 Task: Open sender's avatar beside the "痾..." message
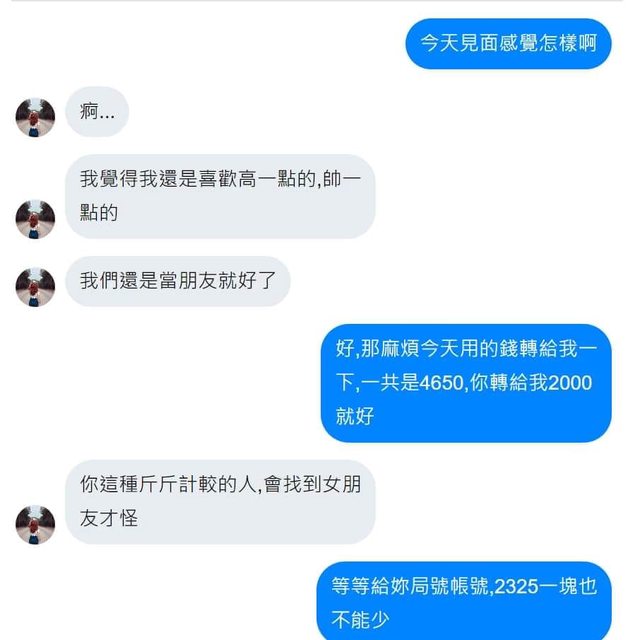[x=35, y=118]
